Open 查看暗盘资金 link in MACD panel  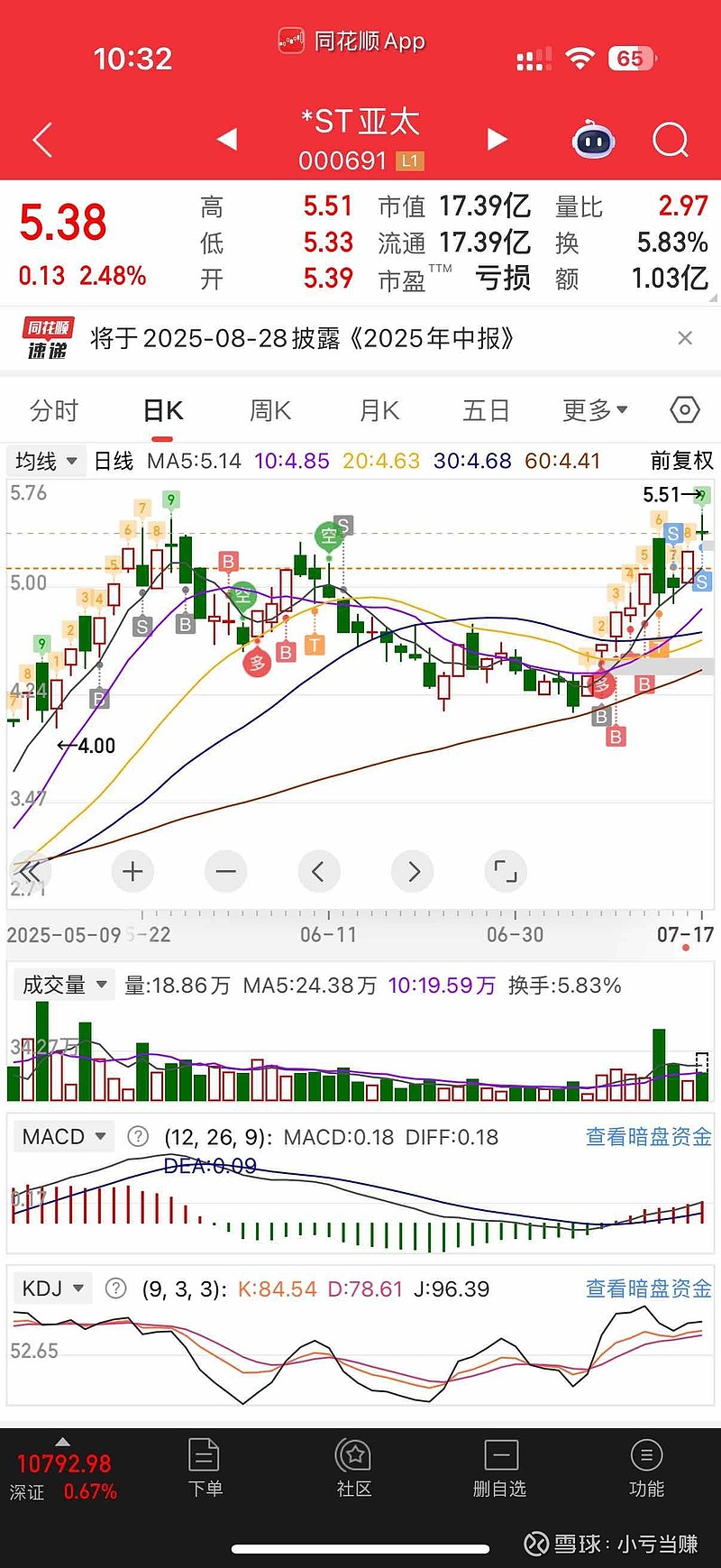[646, 1136]
